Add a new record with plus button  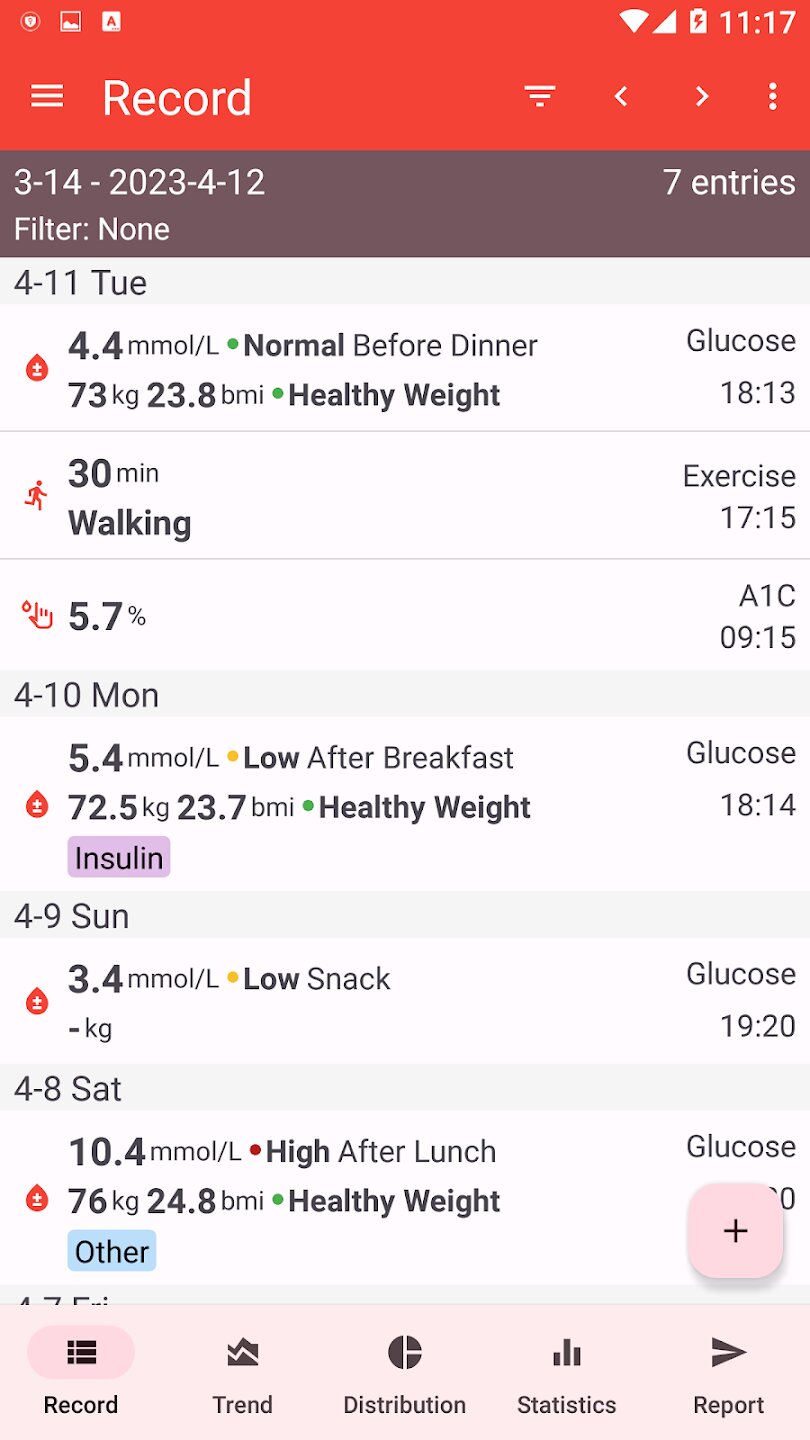click(735, 1230)
